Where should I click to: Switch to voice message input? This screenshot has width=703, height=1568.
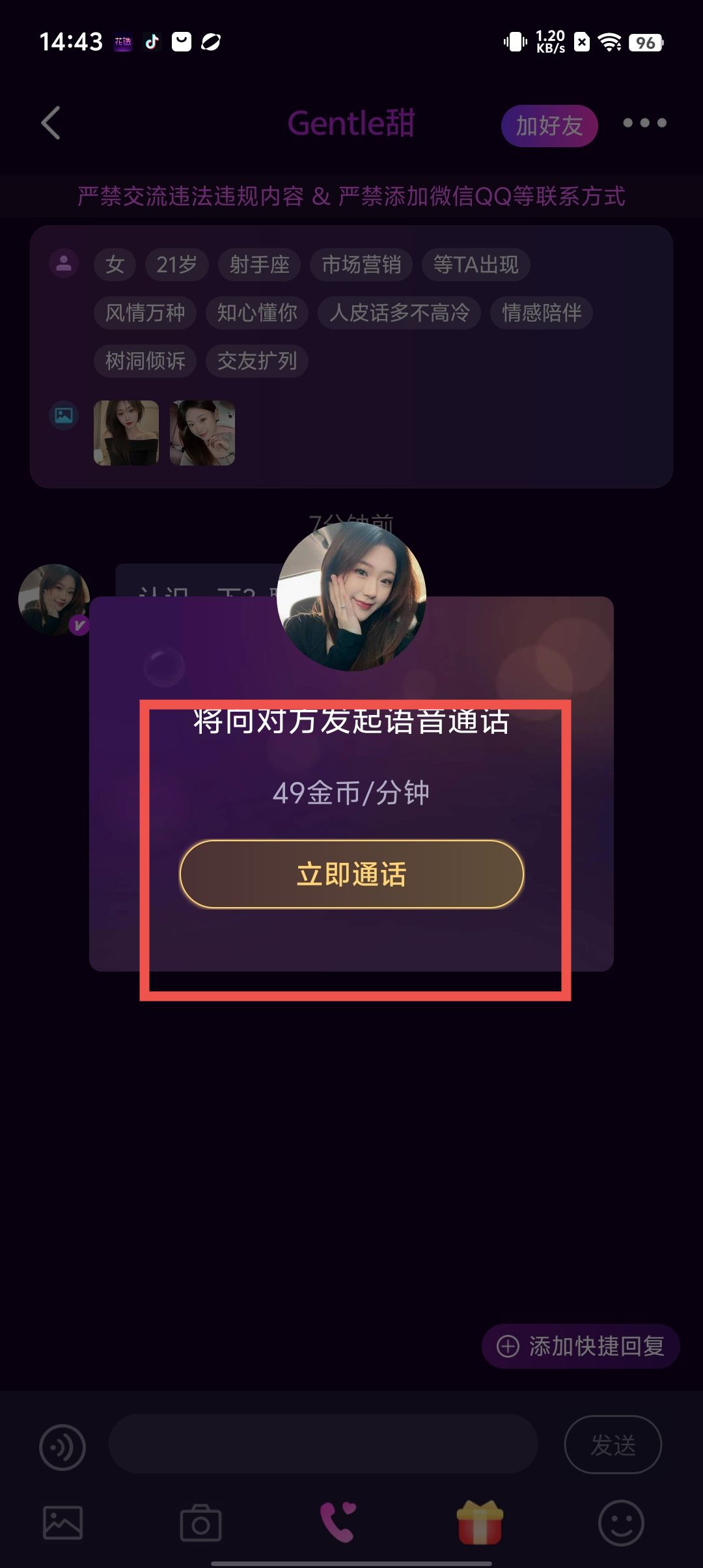(x=62, y=1447)
